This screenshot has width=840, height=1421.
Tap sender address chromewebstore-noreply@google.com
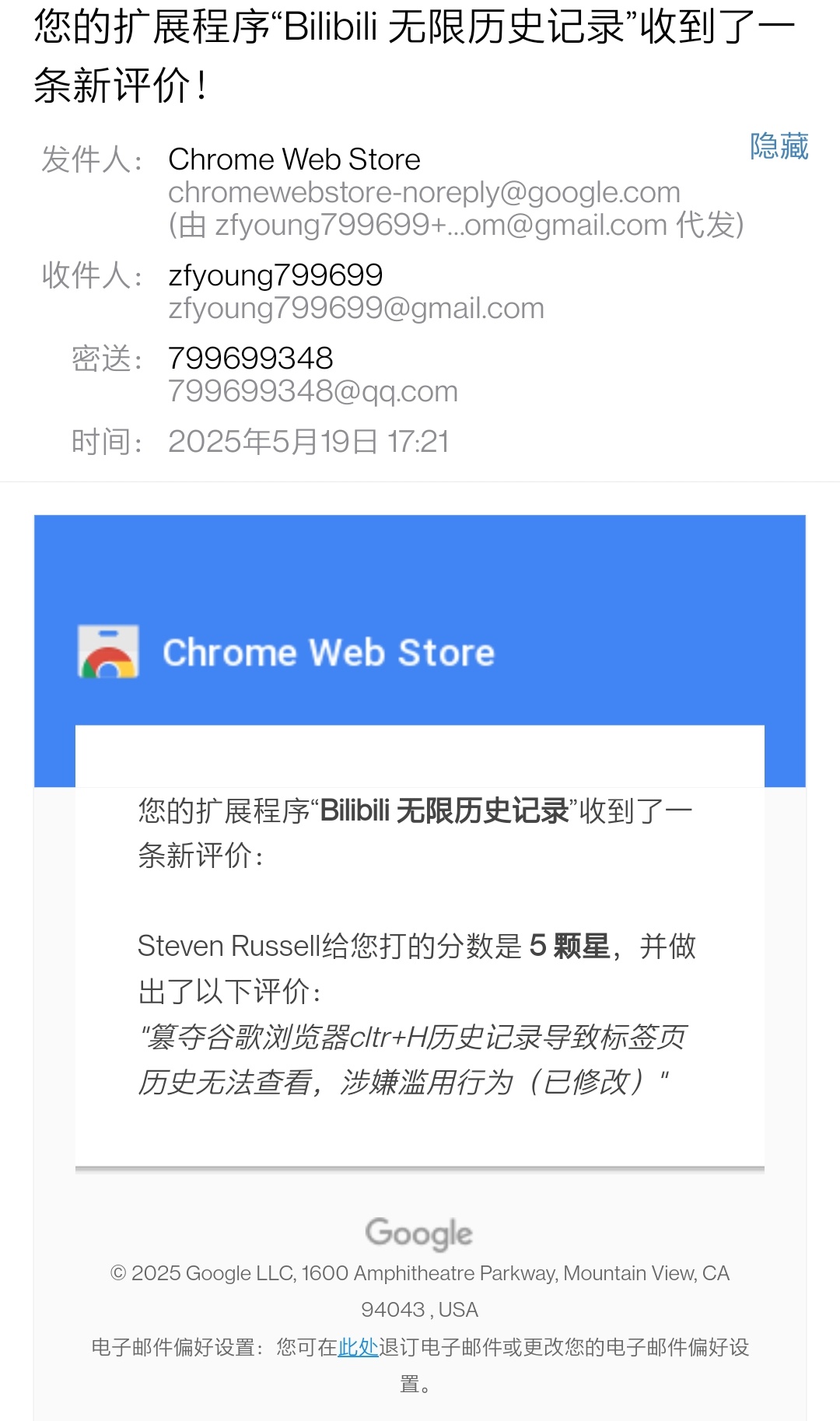(x=424, y=192)
